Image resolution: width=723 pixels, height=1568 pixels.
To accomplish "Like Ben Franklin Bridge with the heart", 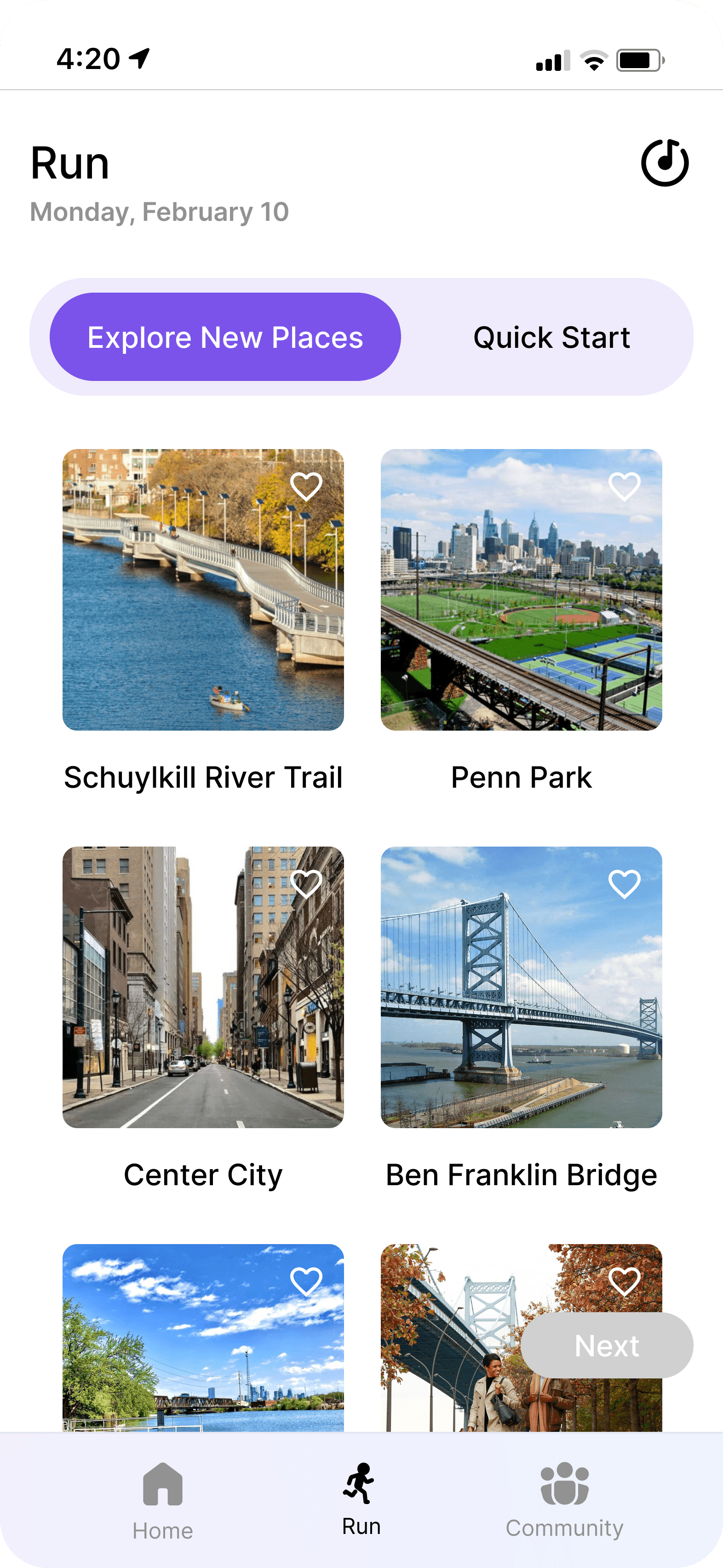I will [625, 884].
